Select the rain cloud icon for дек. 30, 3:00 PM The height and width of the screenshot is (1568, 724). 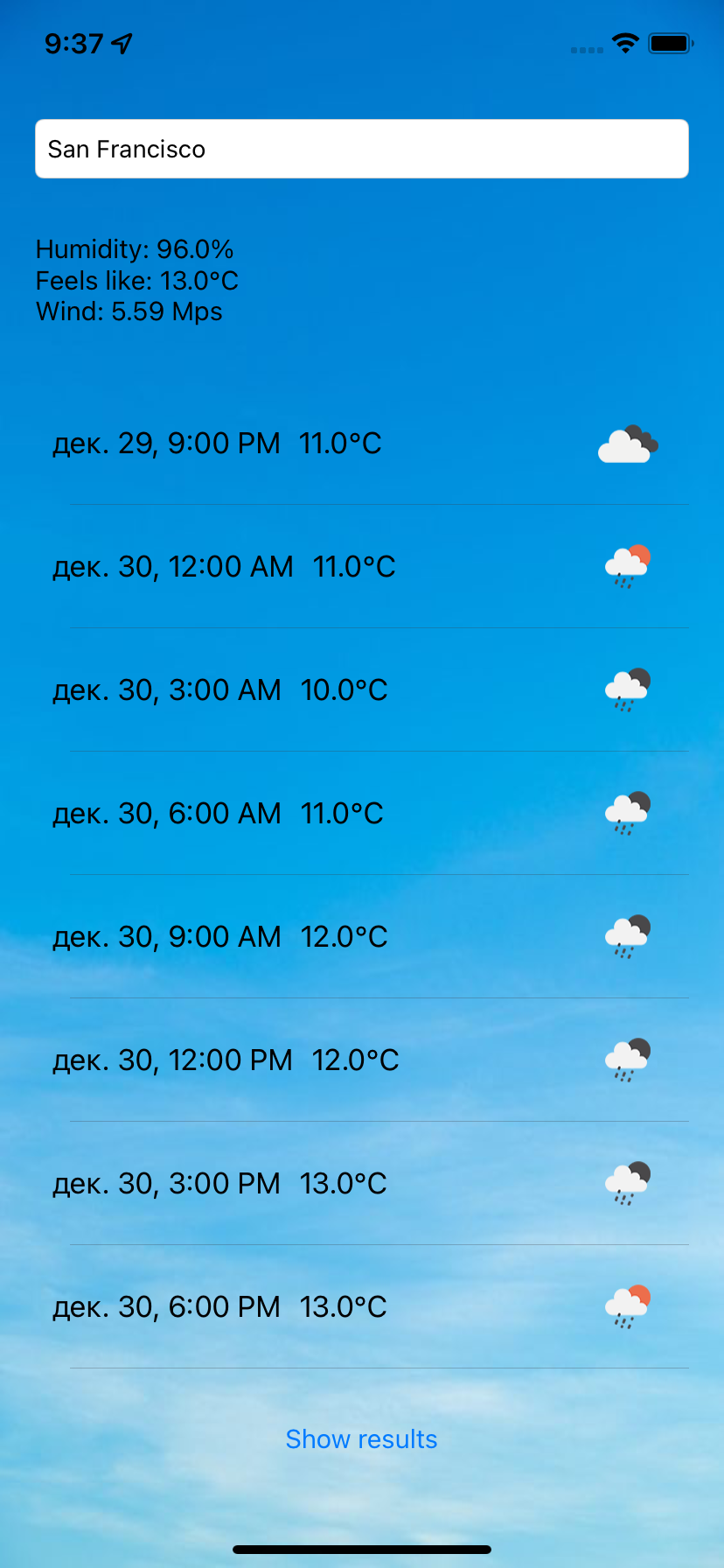pos(626,1182)
